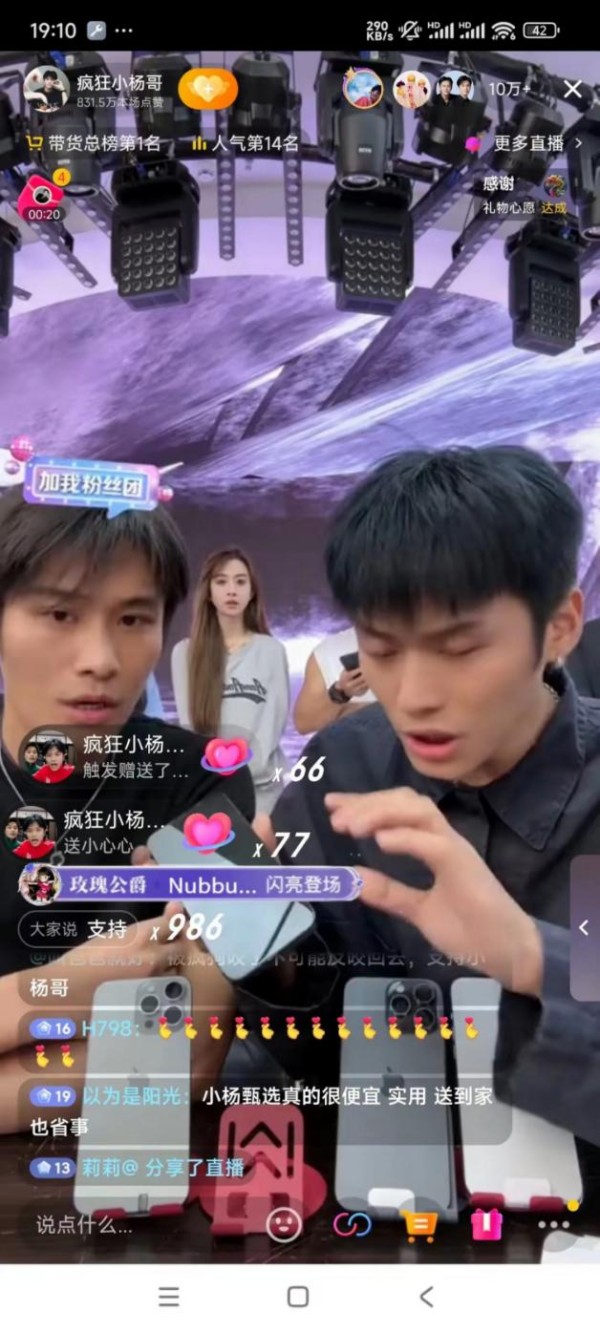Viewport: 600px width, 1333px height.
Task: Expand the side panel arrow handle
Action: tap(584, 928)
